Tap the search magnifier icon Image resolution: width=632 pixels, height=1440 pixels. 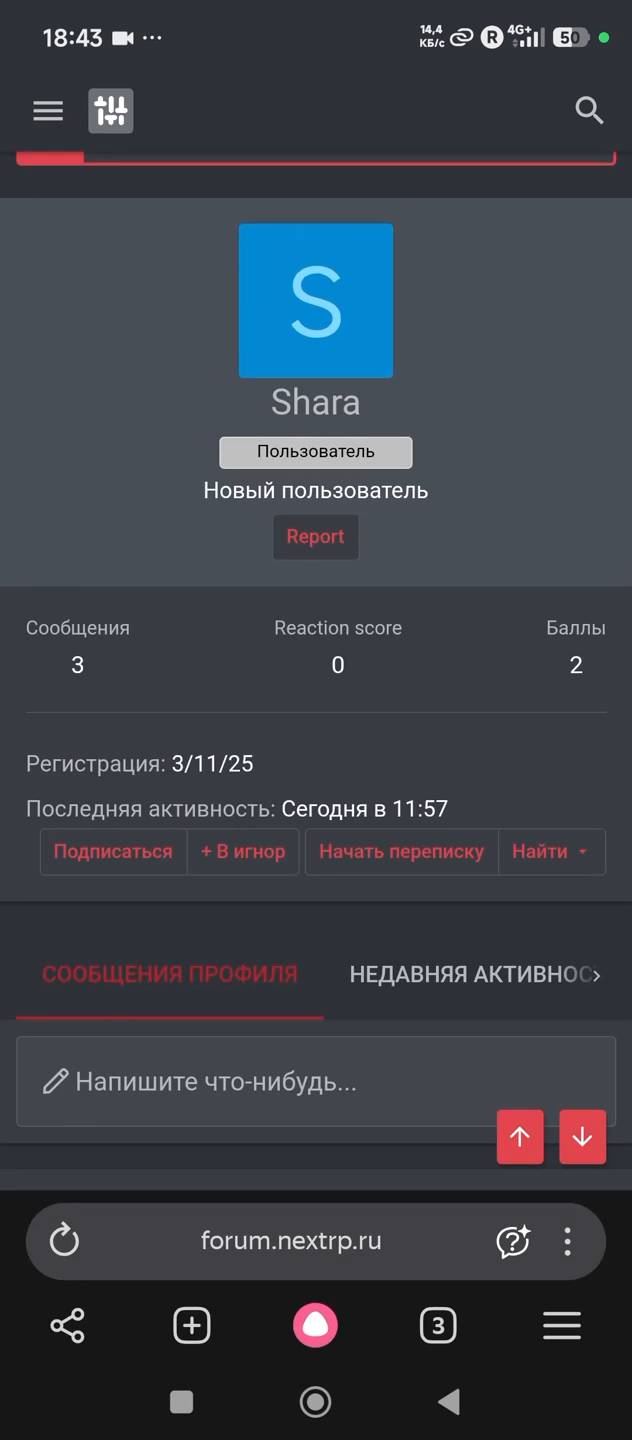(589, 111)
